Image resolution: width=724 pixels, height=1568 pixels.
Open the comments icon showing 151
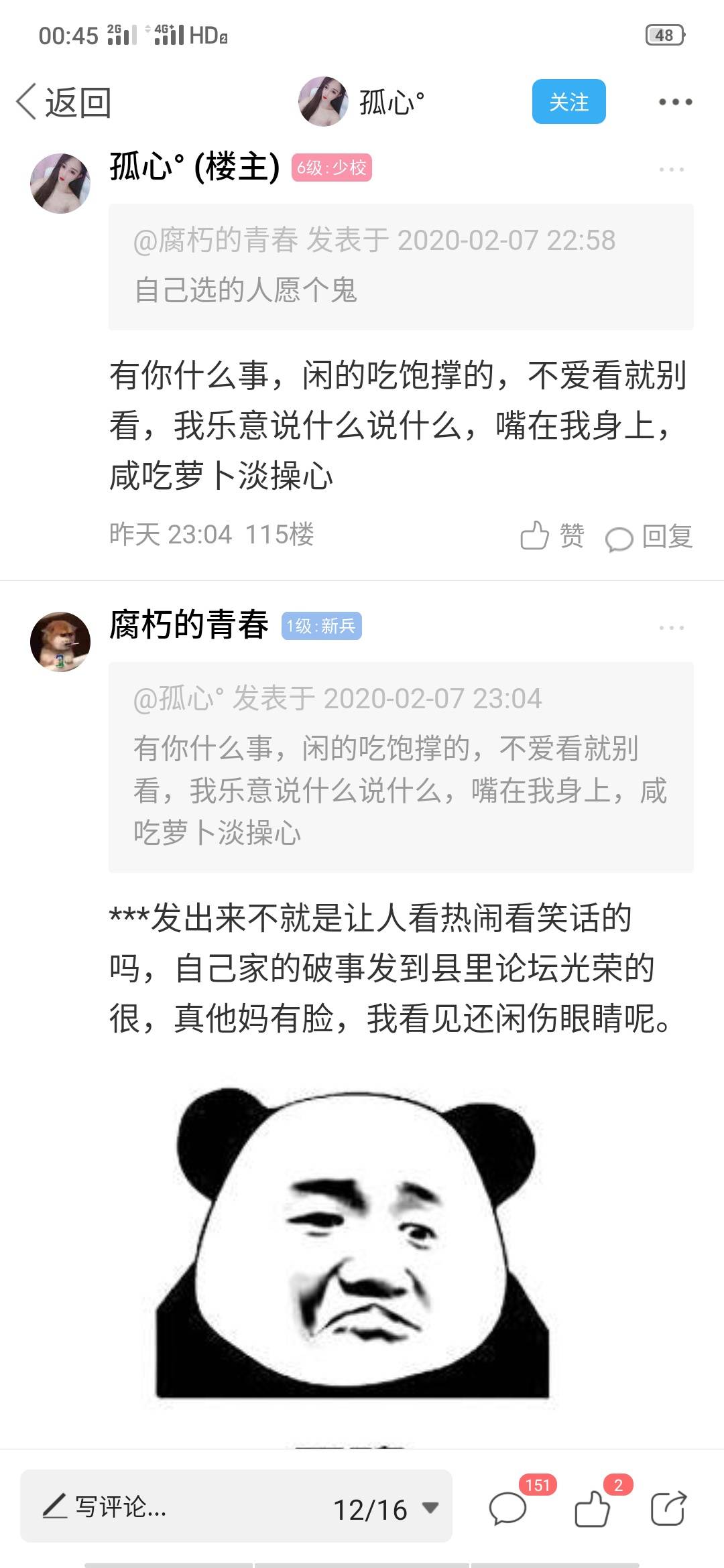pyautogui.click(x=508, y=1509)
